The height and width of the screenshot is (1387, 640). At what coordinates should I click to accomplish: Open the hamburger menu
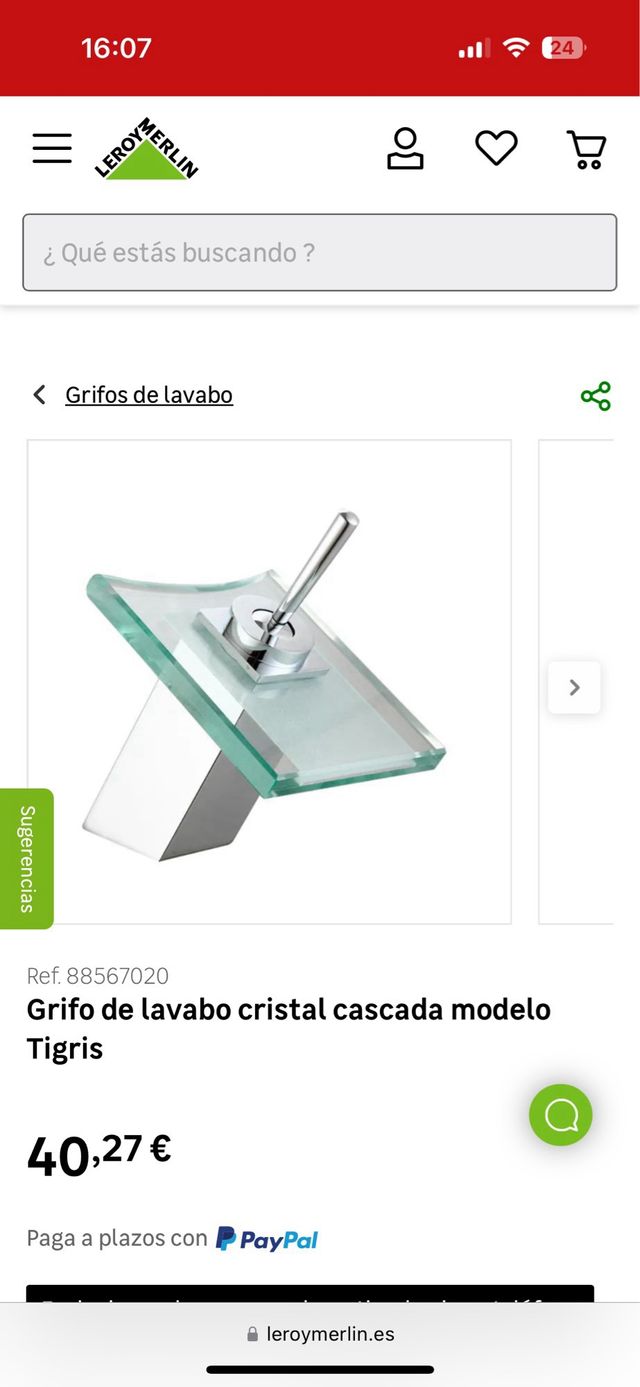[52, 148]
